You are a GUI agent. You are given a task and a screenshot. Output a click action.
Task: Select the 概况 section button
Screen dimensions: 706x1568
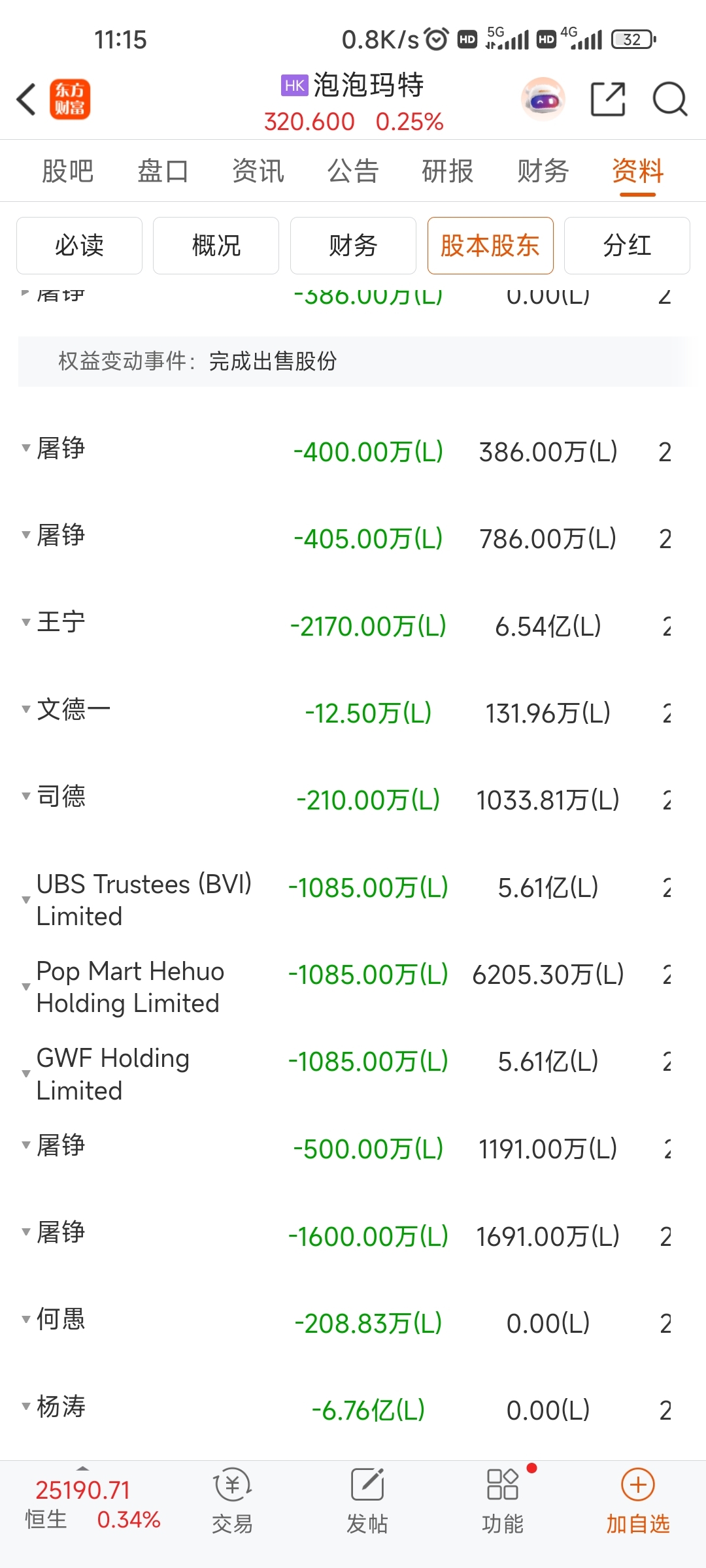(216, 246)
